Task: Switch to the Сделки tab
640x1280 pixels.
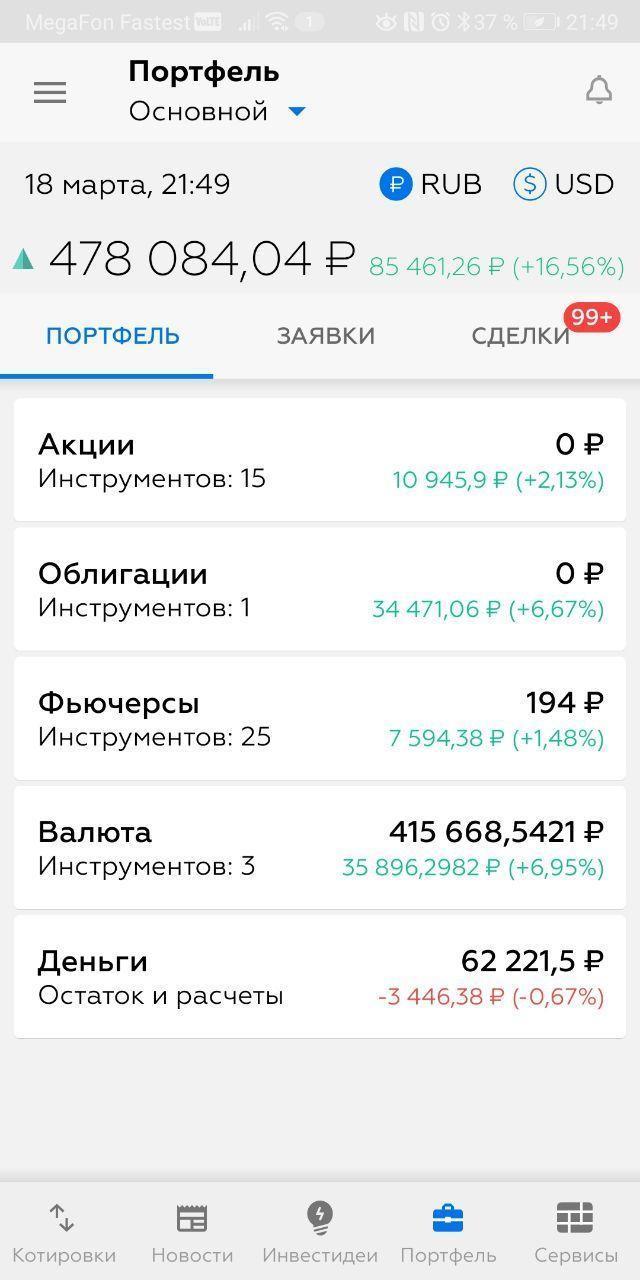Action: pos(520,336)
